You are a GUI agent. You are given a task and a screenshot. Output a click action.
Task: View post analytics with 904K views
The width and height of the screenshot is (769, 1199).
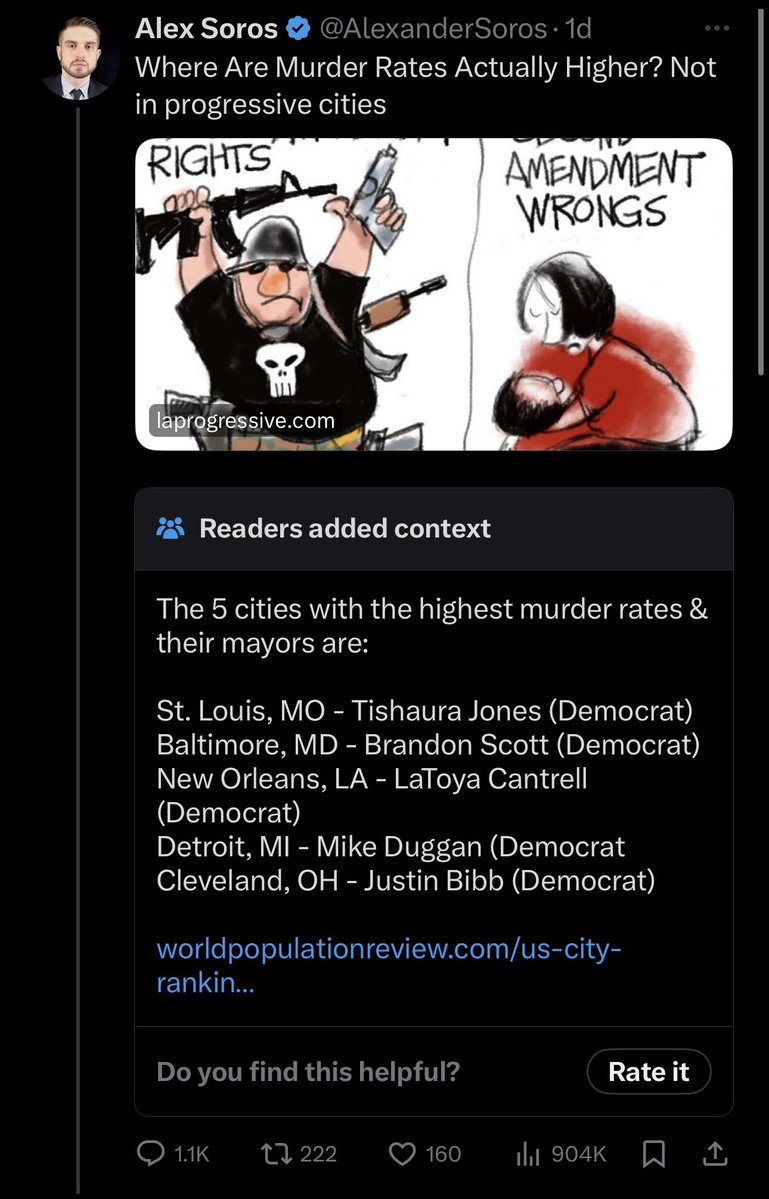560,1153
